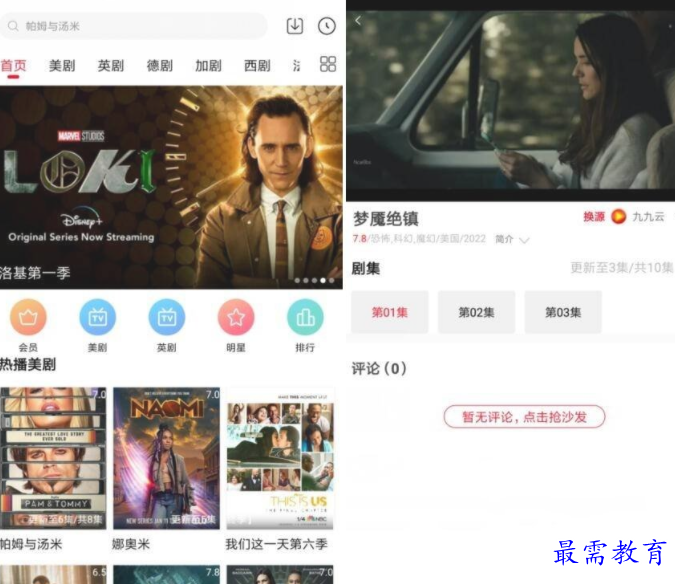This screenshot has width=675, height=584.
Task: Open the downloads icon
Action: click(294, 26)
